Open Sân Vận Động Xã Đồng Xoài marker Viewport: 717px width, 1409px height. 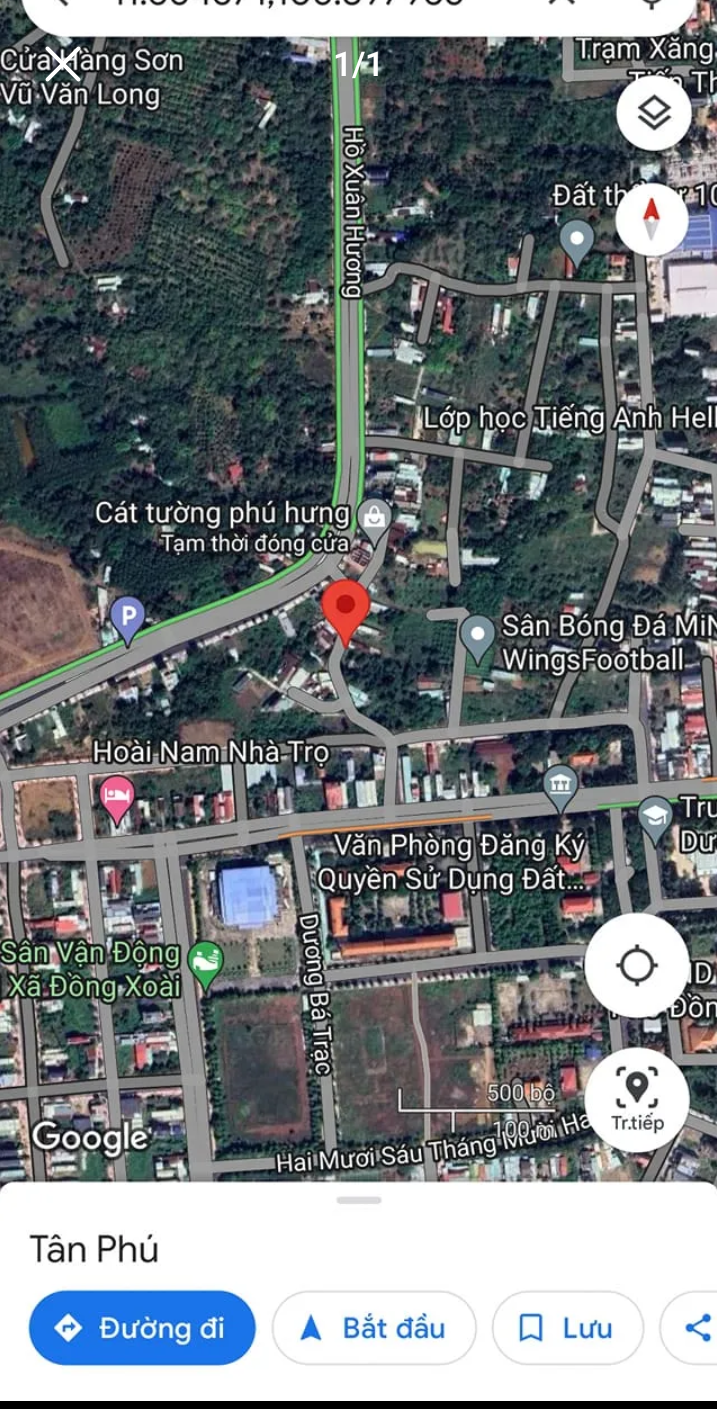(206, 965)
